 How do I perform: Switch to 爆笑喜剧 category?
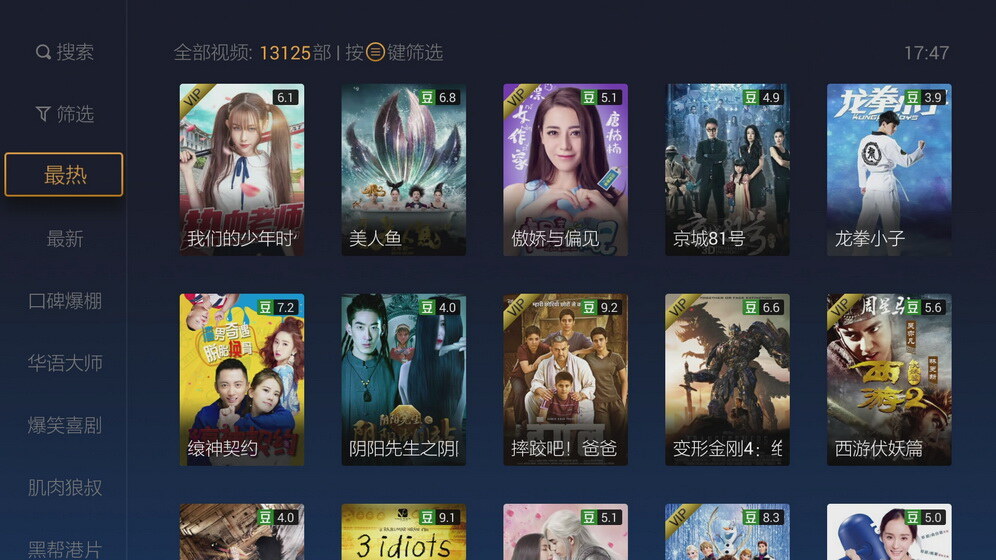(65, 425)
